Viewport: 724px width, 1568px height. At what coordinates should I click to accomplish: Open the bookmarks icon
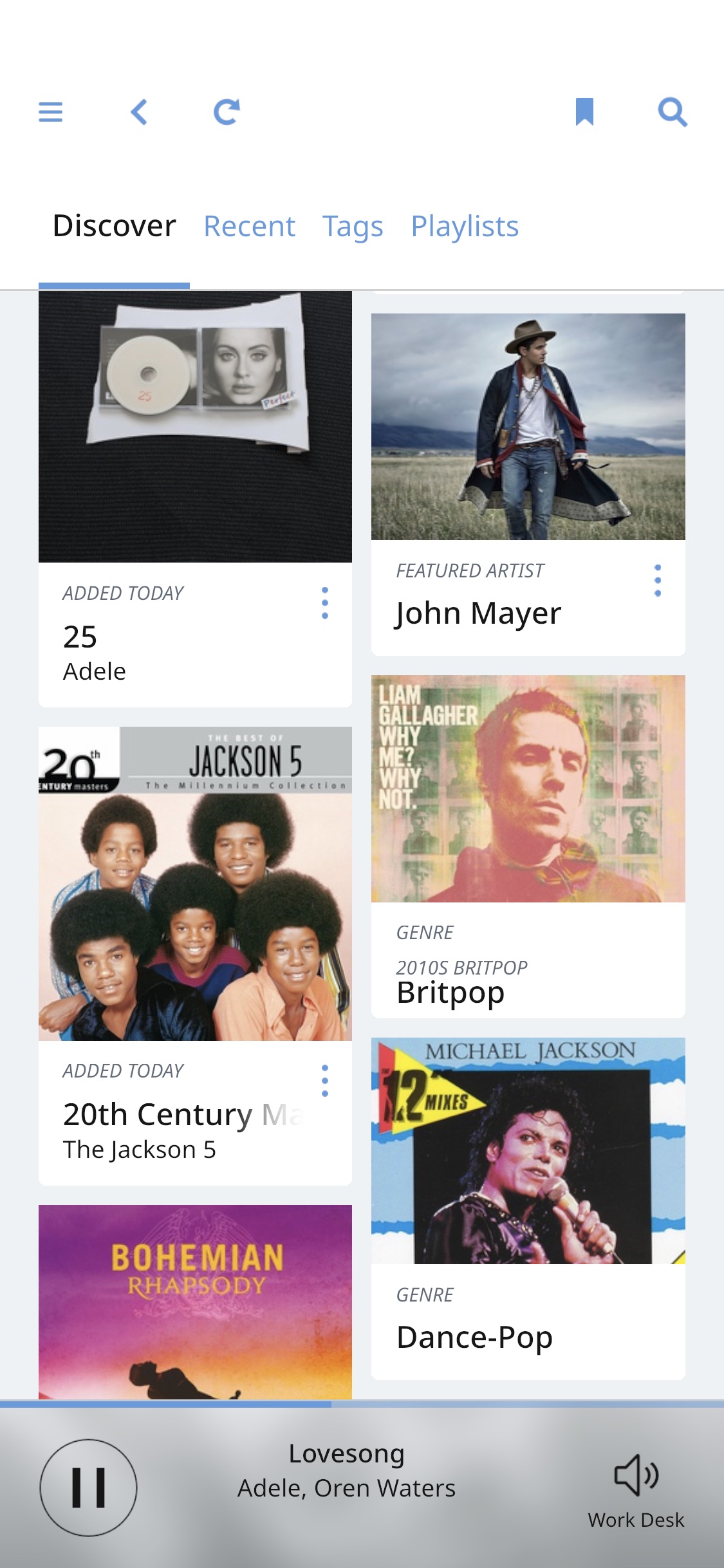(x=584, y=112)
